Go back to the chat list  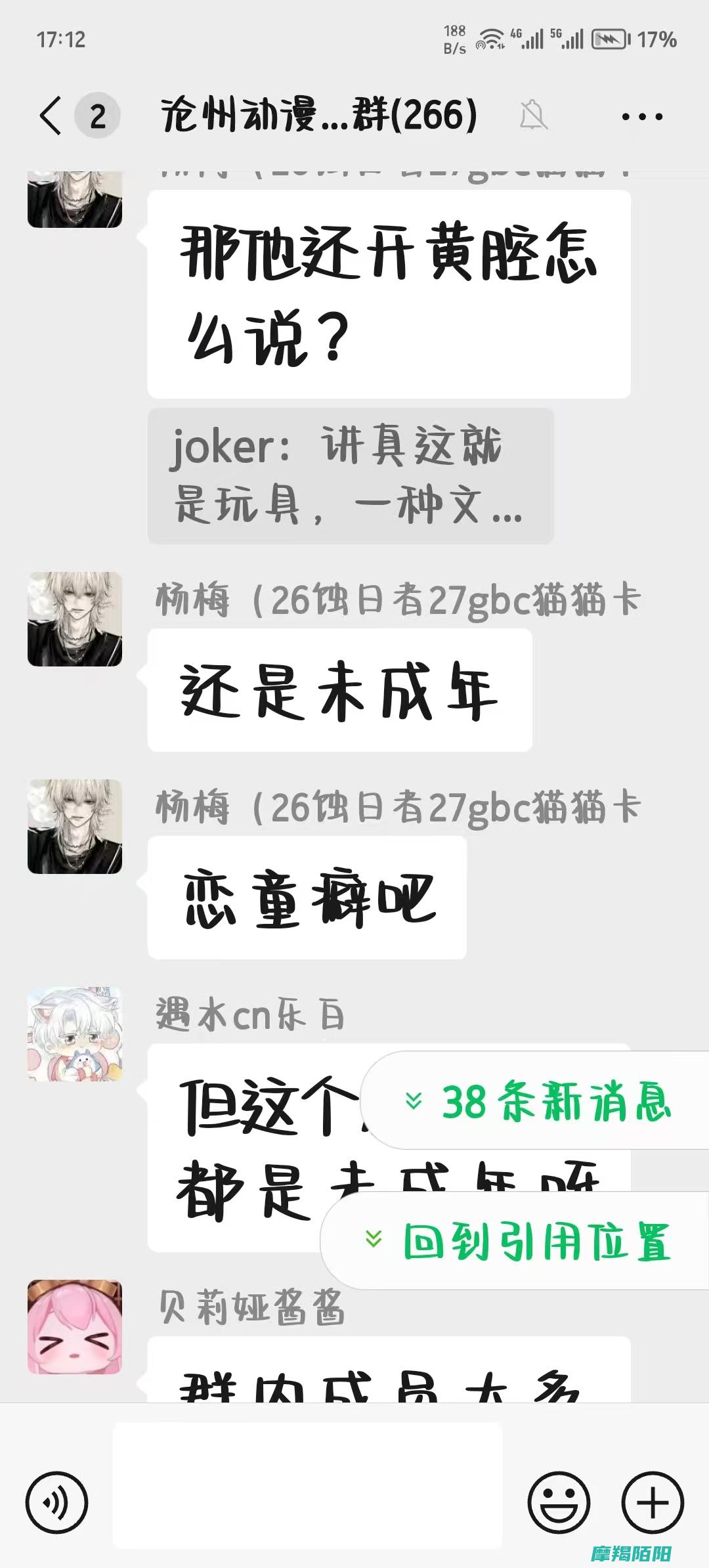point(51,116)
